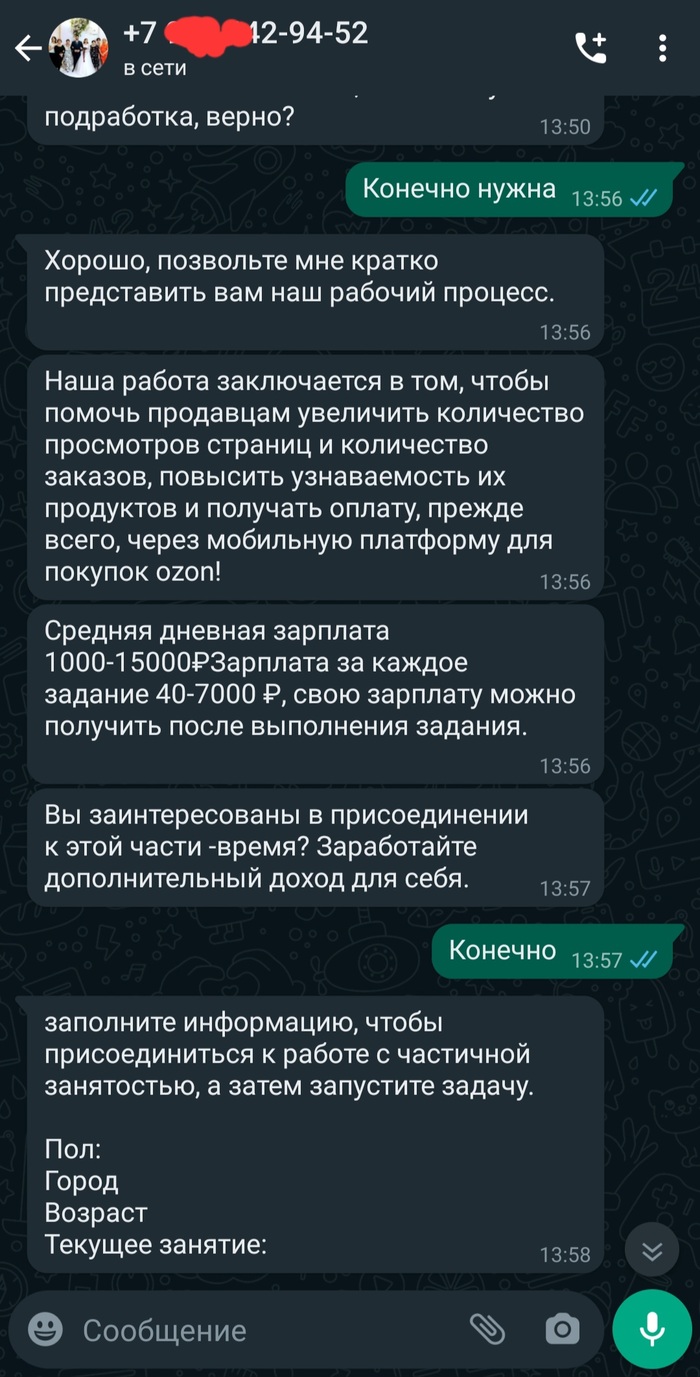Open the emoji picker
The image size is (700, 1377).
click(45, 1329)
